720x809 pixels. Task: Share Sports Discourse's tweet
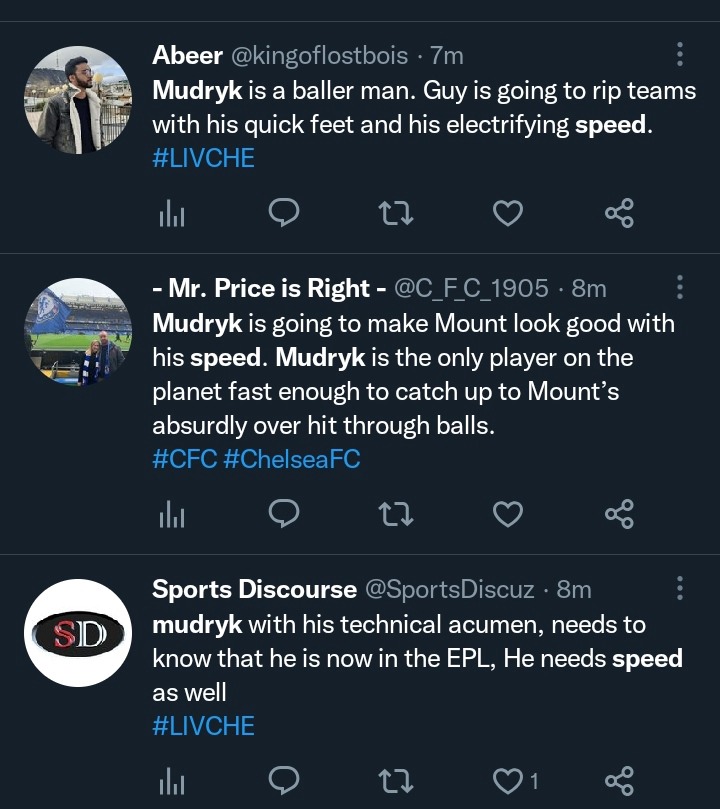pos(620,780)
